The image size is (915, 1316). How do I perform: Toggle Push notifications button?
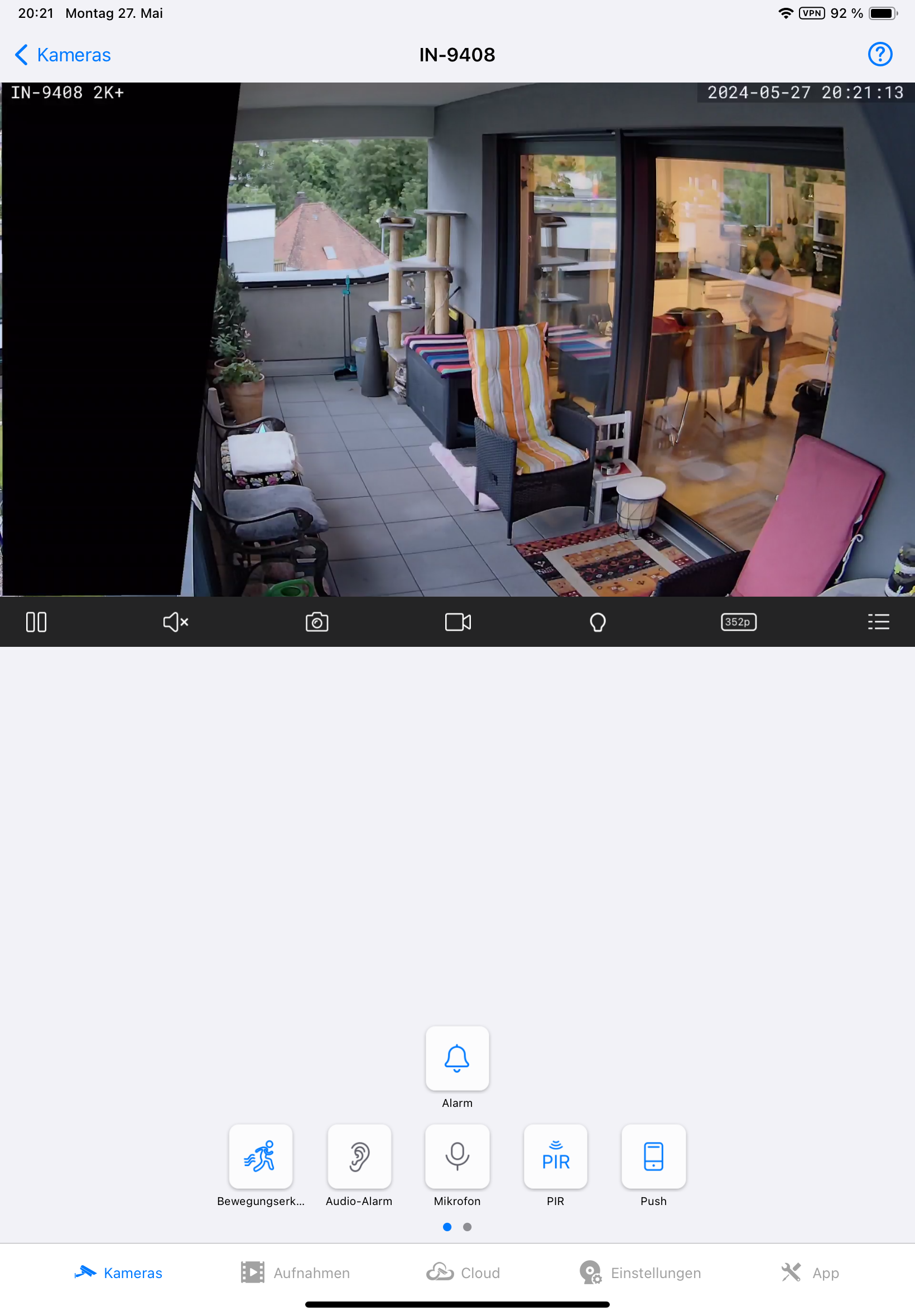[653, 1155]
